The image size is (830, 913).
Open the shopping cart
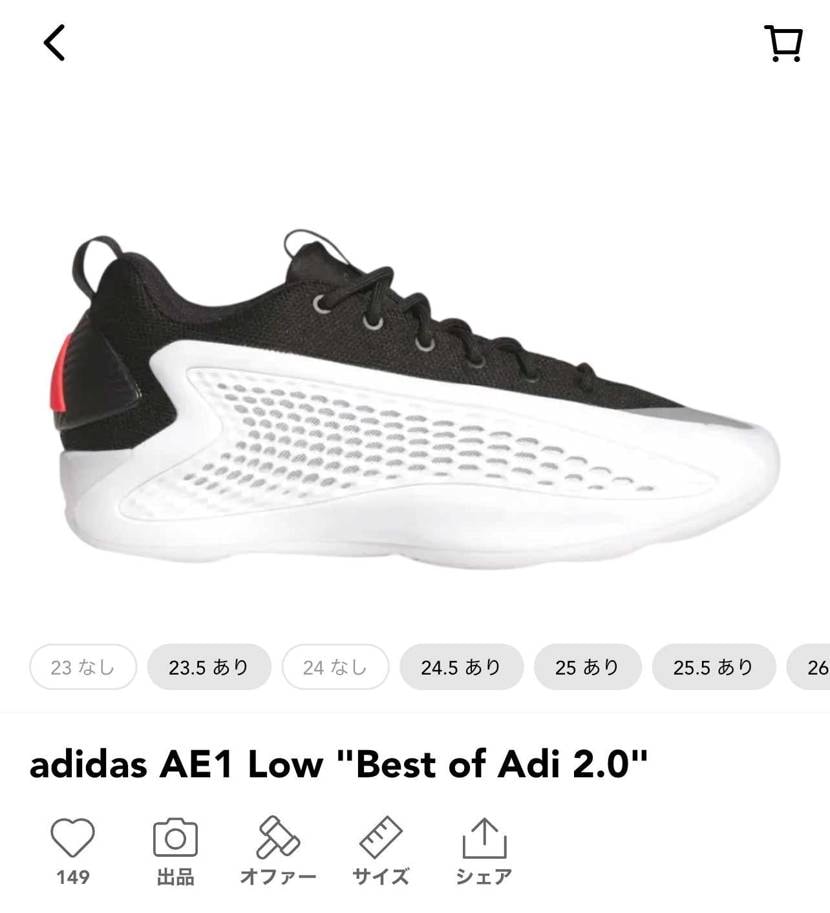pos(783,43)
